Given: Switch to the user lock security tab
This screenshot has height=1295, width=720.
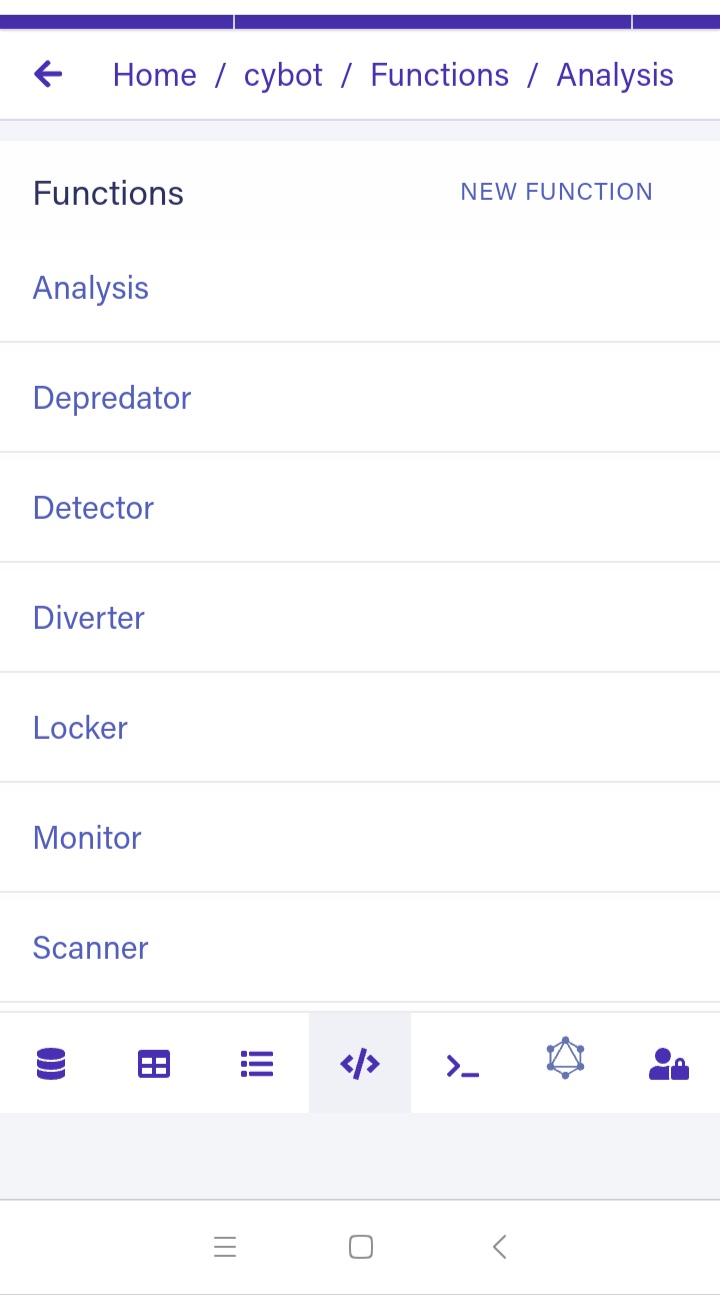Looking at the screenshot, I should pos(668,1064).
